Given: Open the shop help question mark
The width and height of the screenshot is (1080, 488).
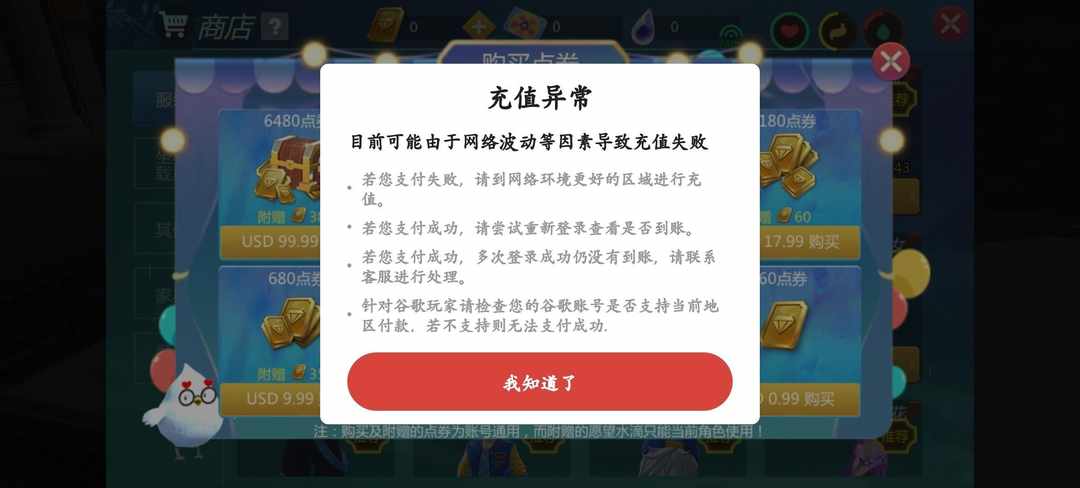Looking at the screenshot, I should point(274,27).
